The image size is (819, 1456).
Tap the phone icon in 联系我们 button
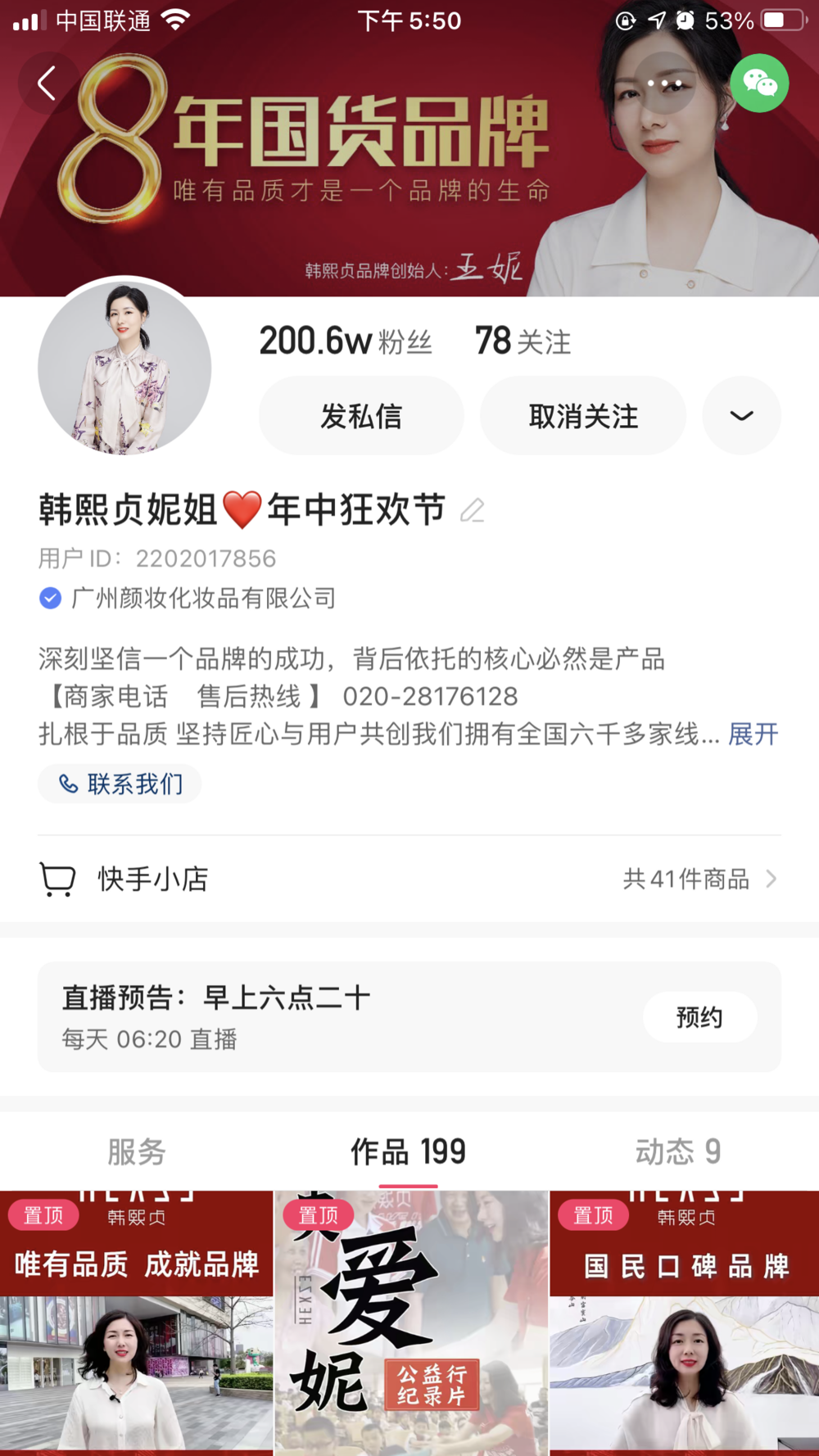tap(69, 784)
